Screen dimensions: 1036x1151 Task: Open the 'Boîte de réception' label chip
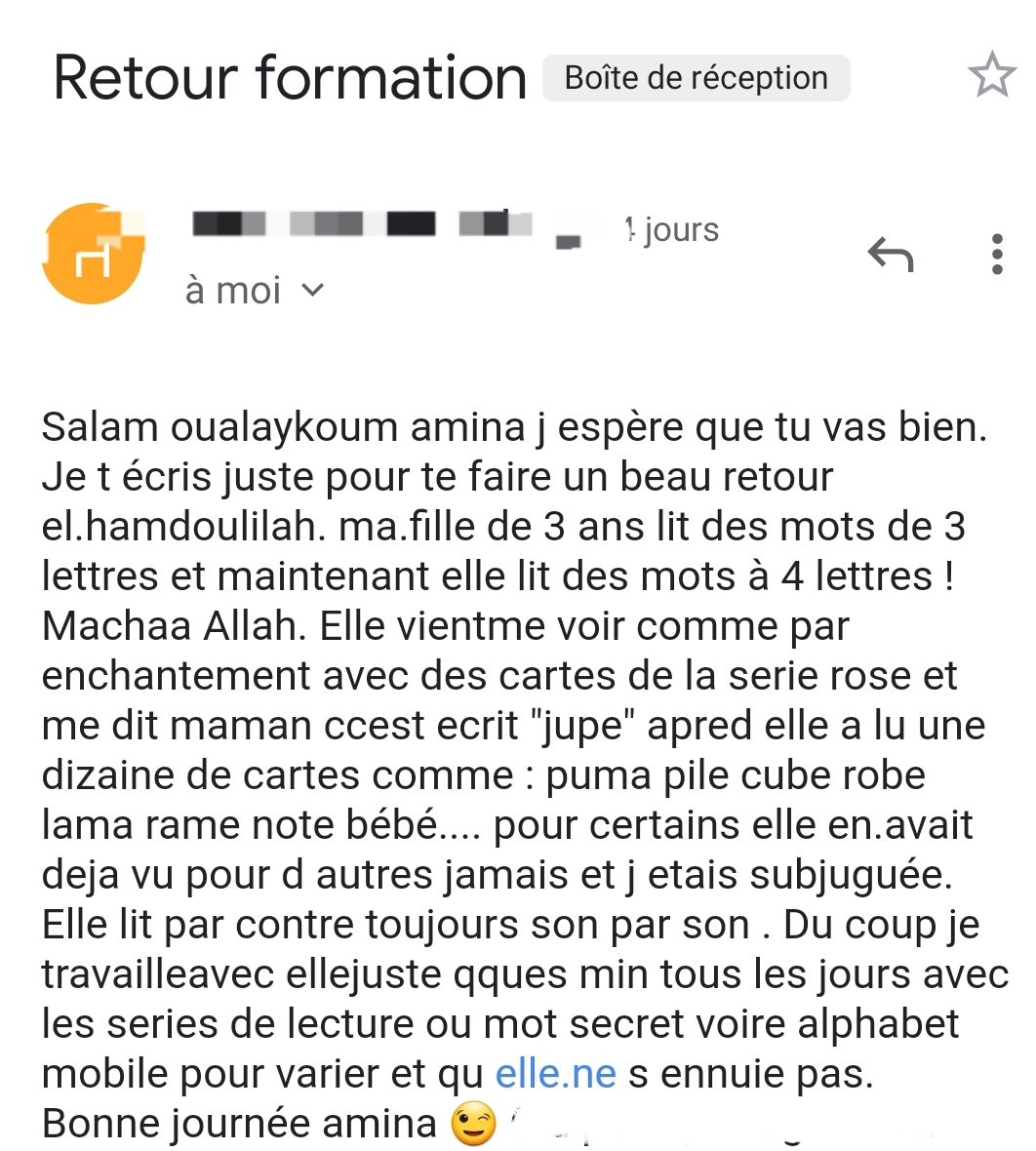pos(696,78)
